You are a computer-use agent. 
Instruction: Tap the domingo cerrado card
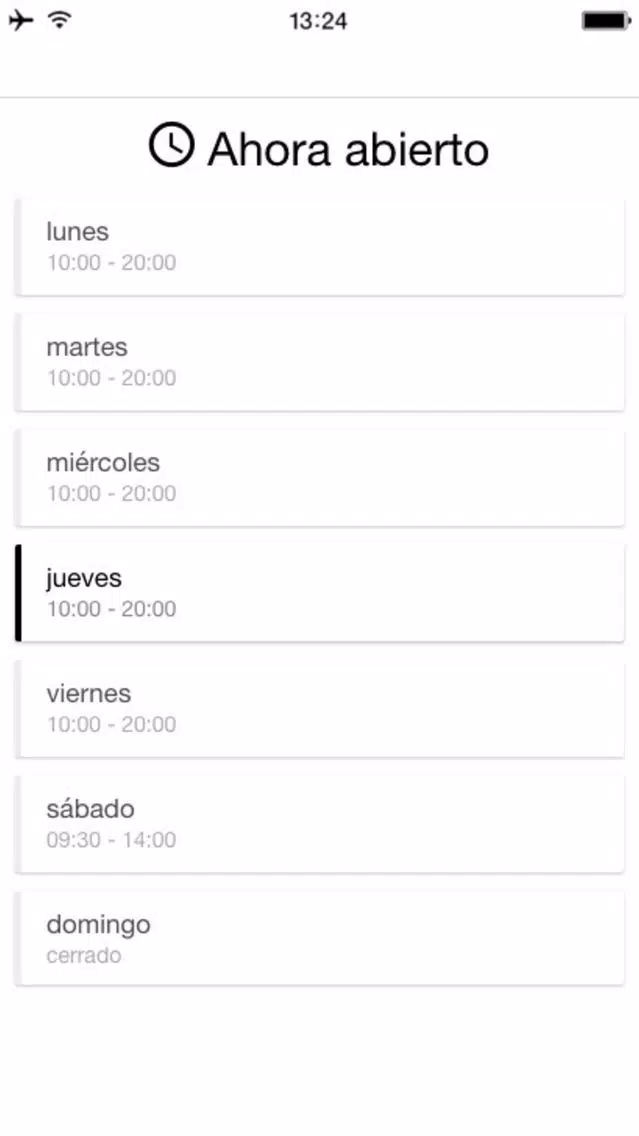pos(320,939)
